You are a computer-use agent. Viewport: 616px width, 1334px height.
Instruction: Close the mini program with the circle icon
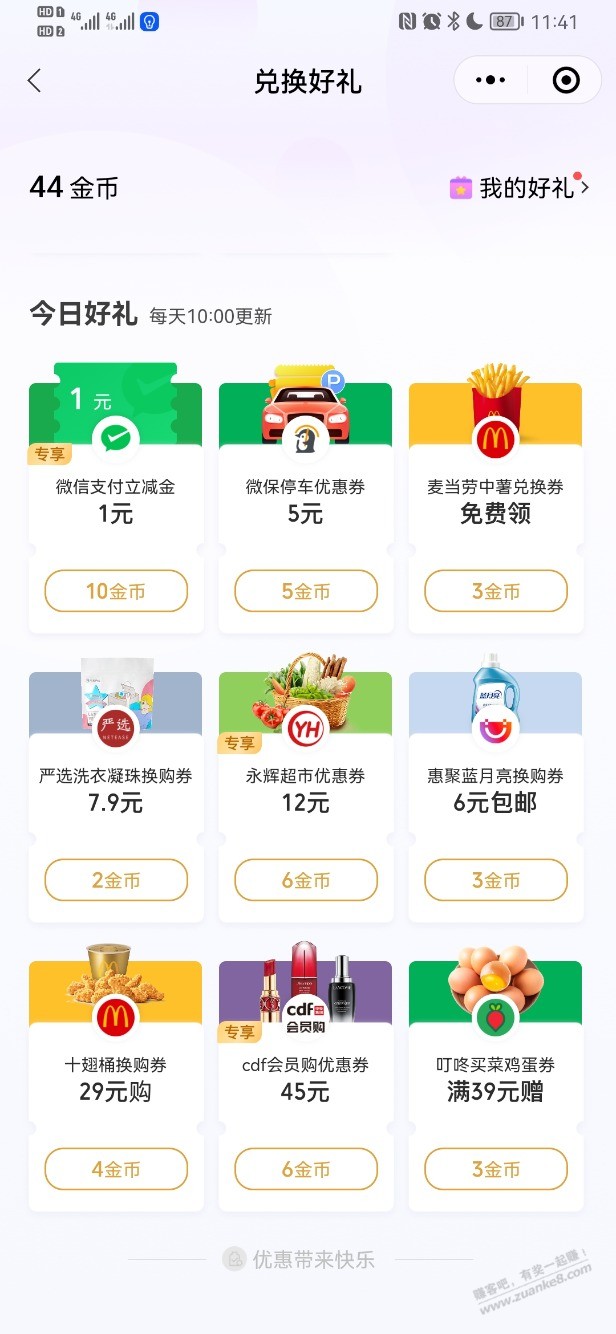[x=566, y=81]
